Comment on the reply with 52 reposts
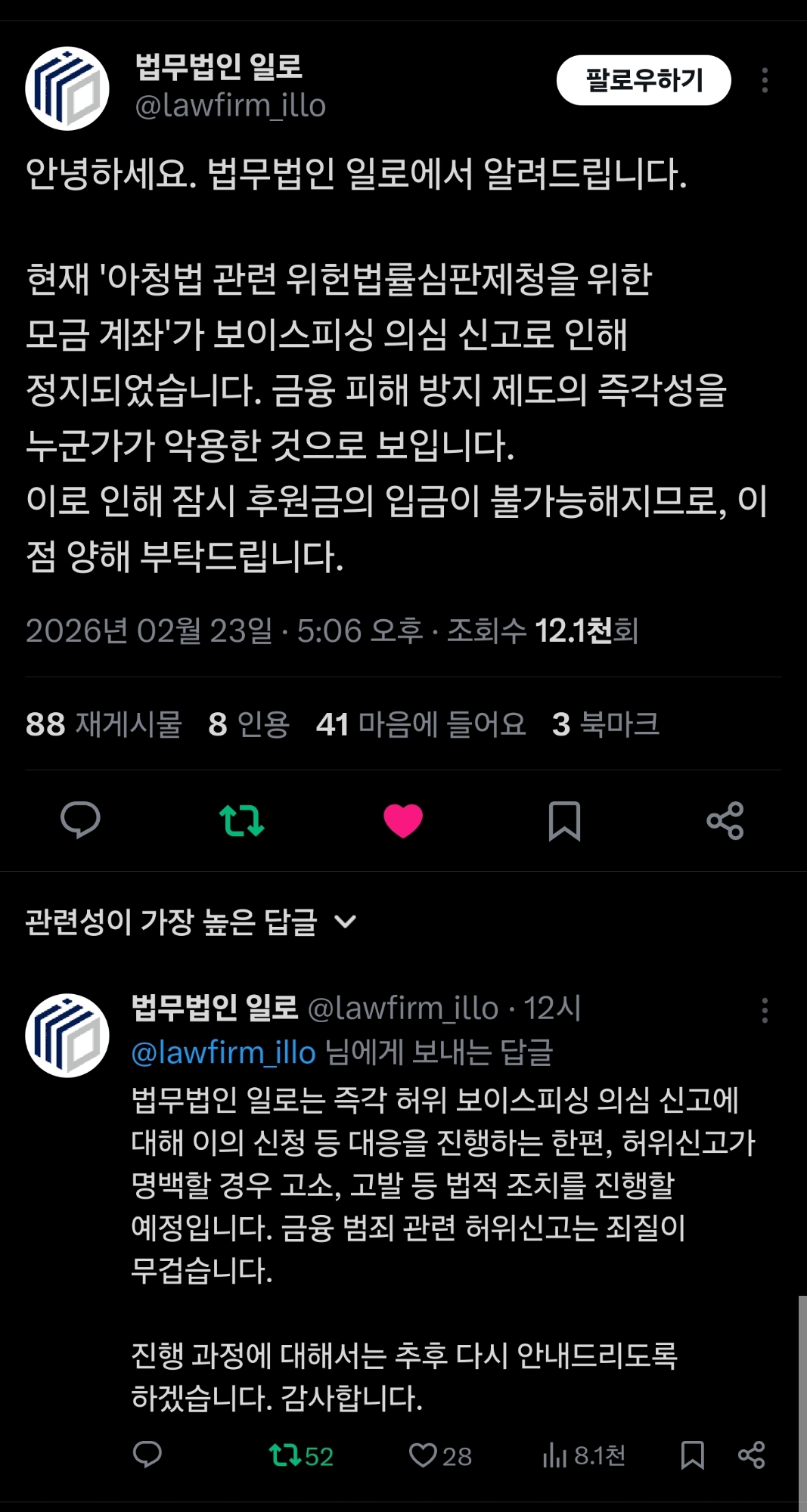The width and height of the screenshot is (807, 1512). pos(147,1455)
